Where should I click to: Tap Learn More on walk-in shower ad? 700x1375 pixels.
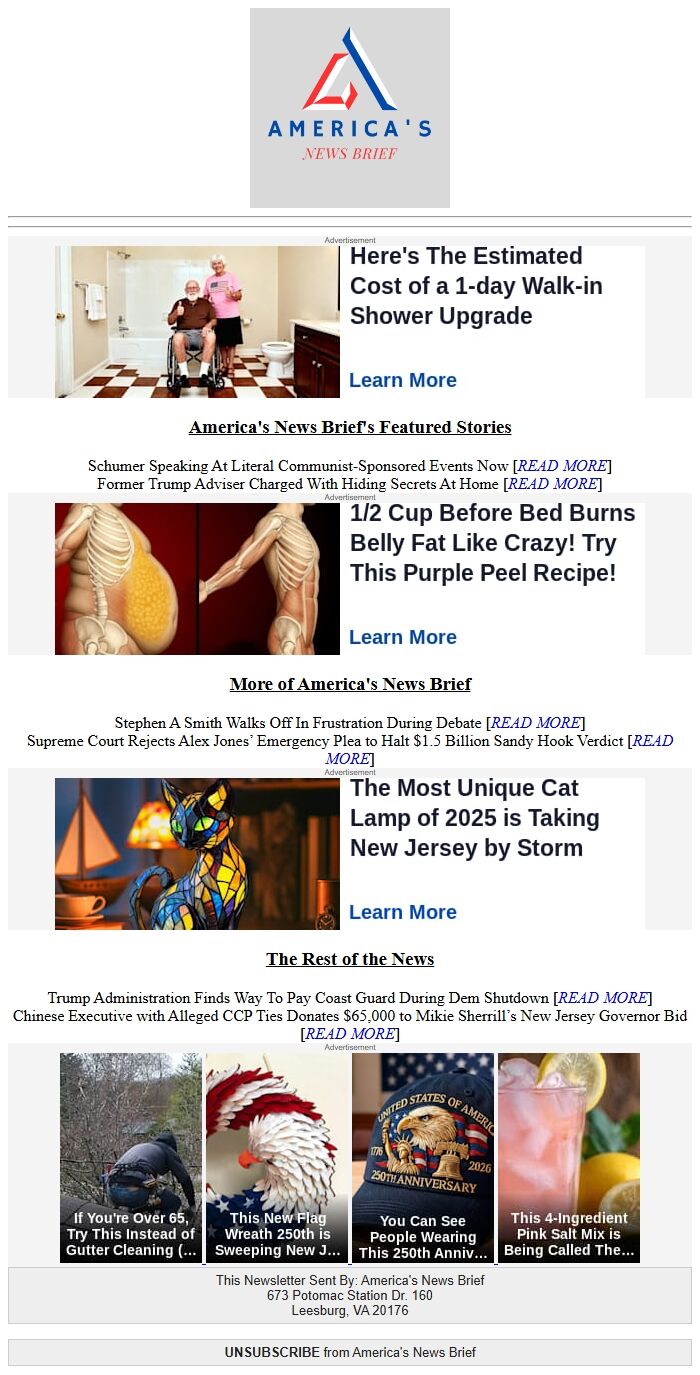pos(402,380)
